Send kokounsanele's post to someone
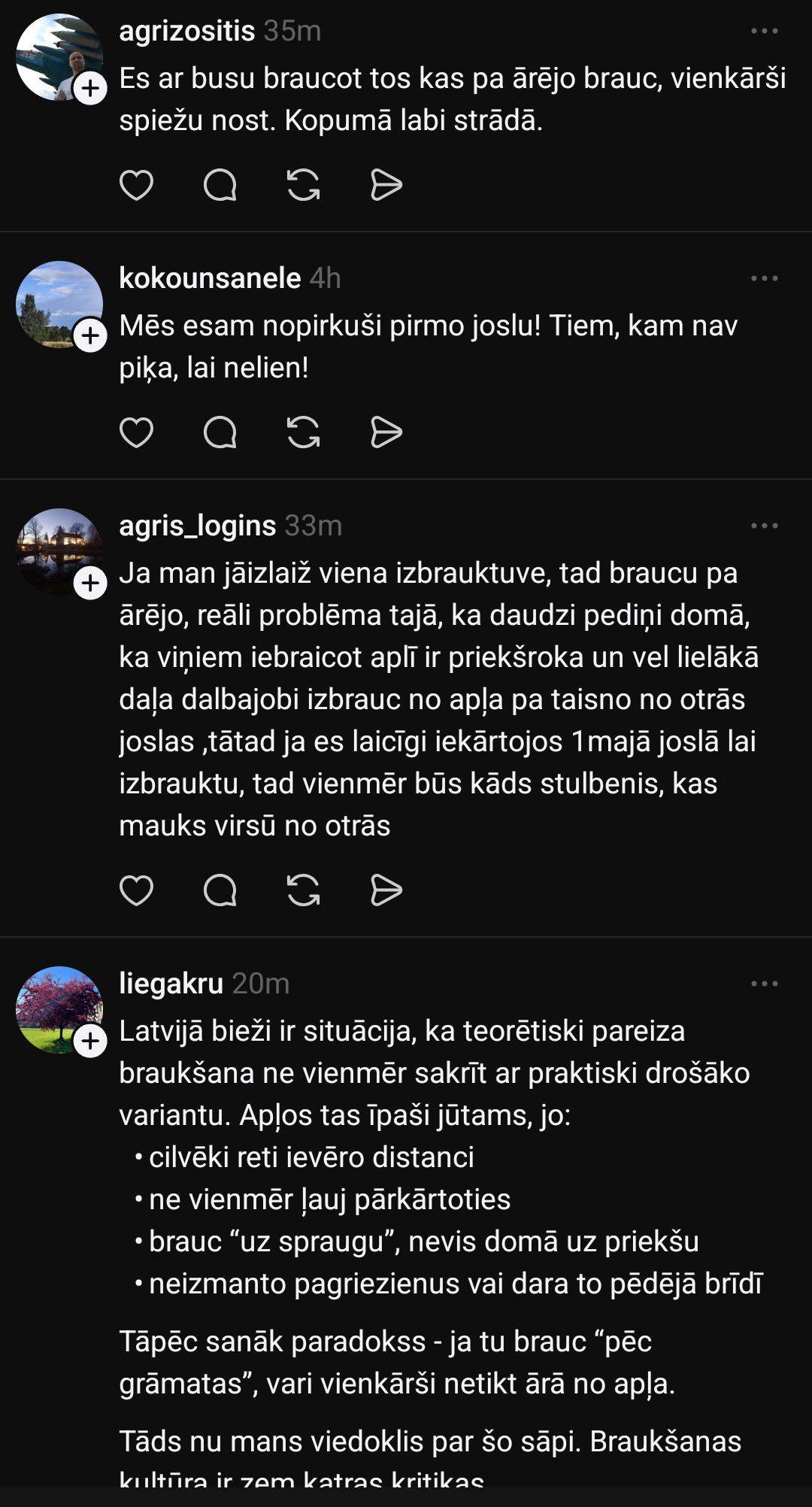Image resolution: width=812 pixels, height=1507 pixels. tap(386, 432)
